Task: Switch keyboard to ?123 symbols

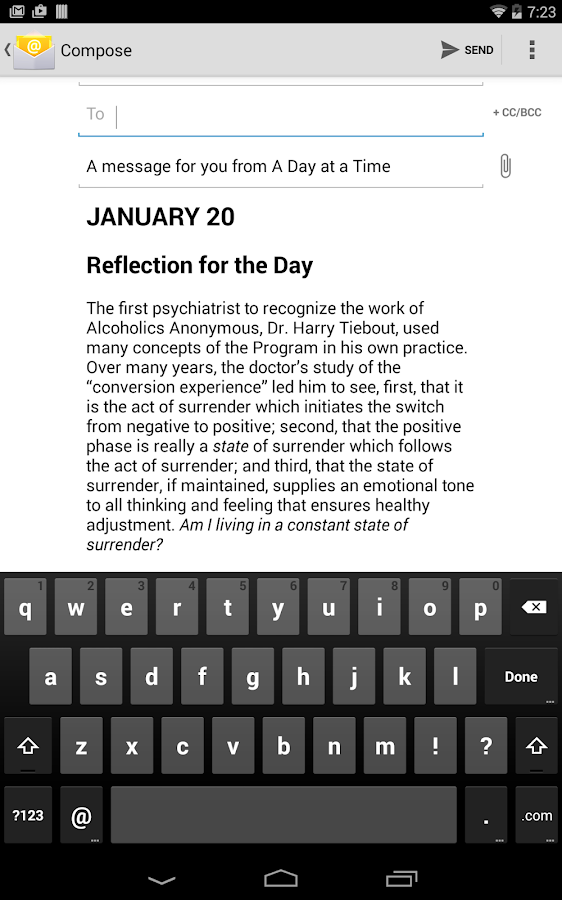Action: pyautogui.click(x=28, y=816)
